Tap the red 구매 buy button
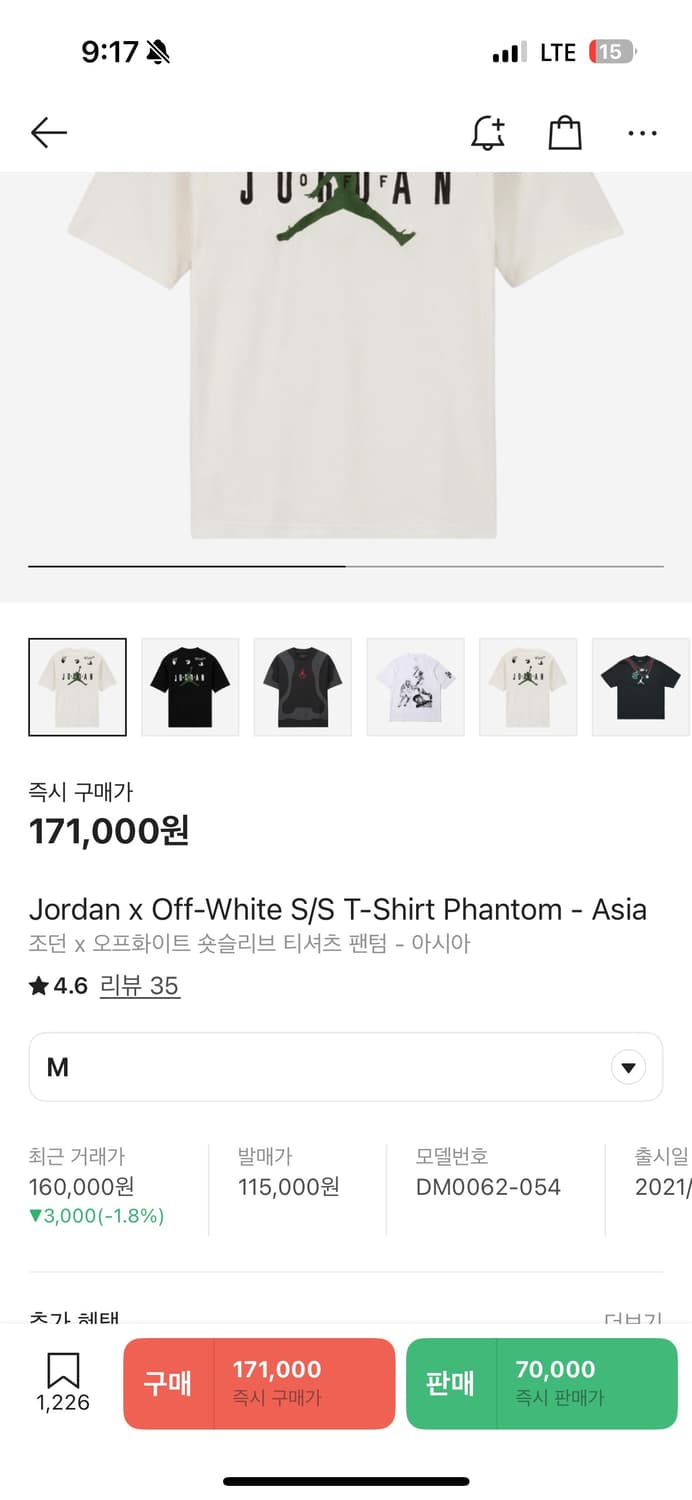This screenshot has height=1500, width=692. [x=259, y=1383]
